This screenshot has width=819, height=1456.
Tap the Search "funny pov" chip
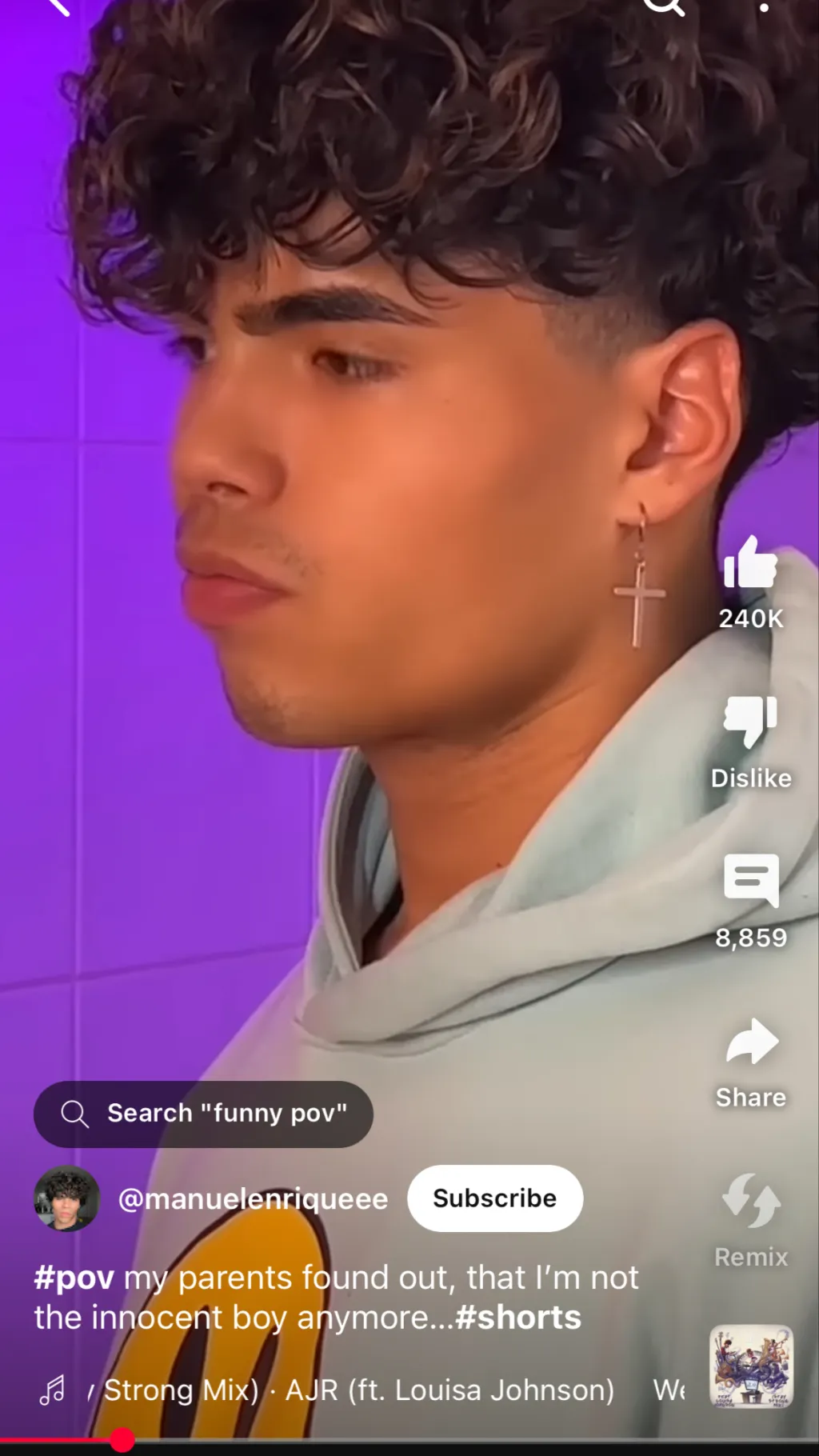click(x=203, y=1114)
